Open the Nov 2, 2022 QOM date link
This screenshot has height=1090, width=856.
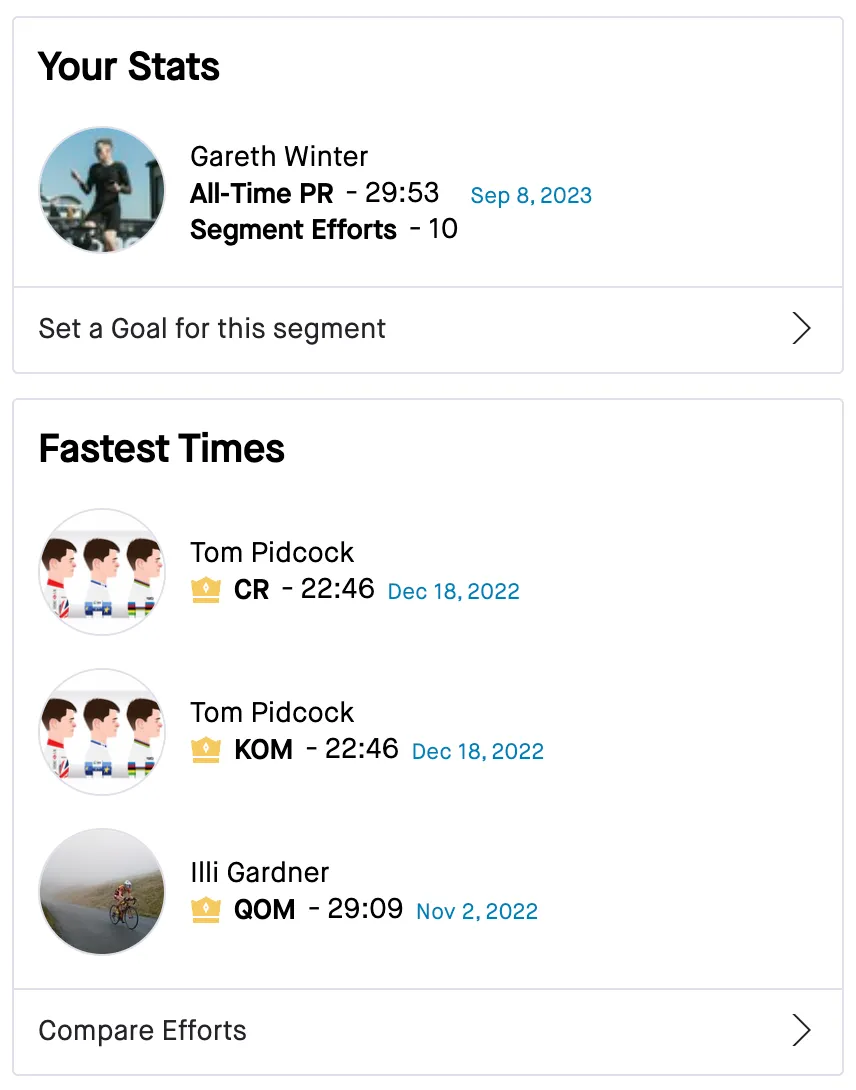click(x=476, y=912)
